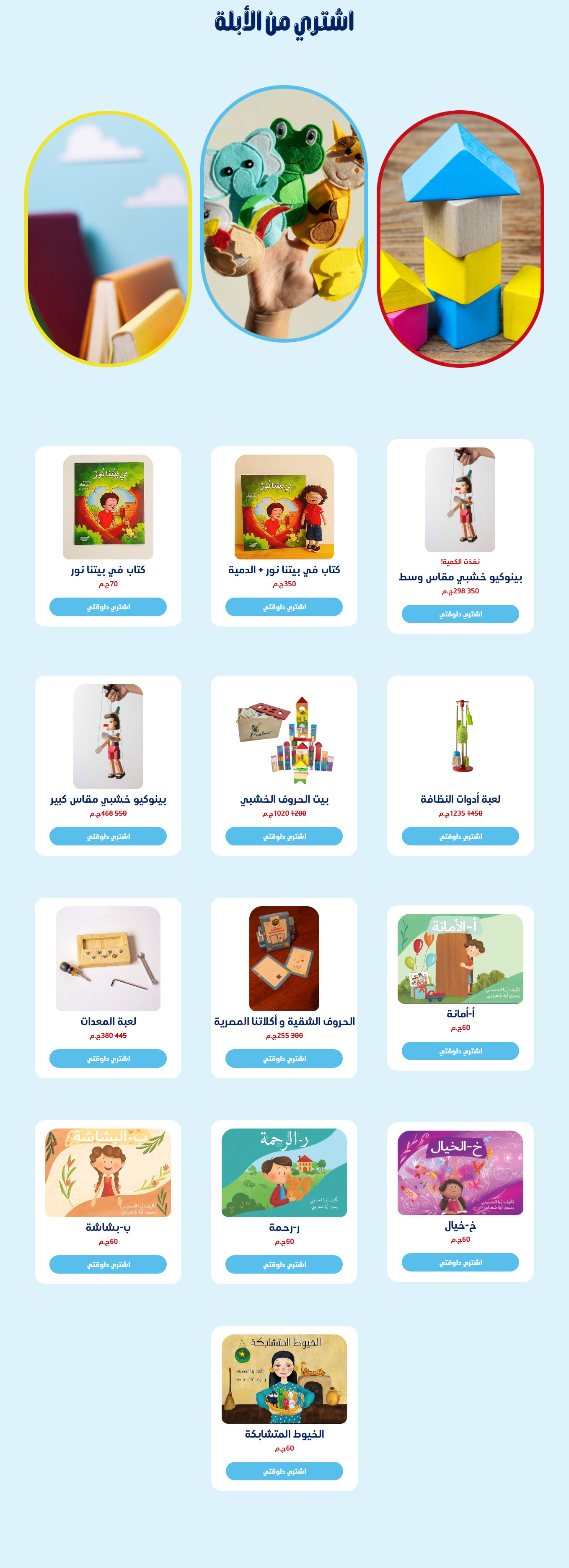Tap buy button under الخيوط المتشابكة

coord(284,1471)
